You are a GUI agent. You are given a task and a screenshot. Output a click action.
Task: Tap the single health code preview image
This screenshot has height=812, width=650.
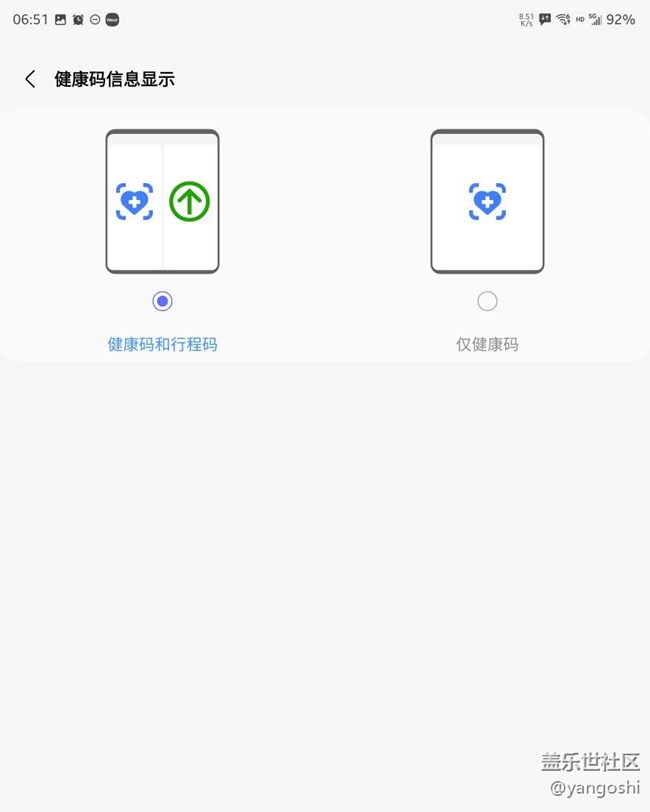[487, 201]
